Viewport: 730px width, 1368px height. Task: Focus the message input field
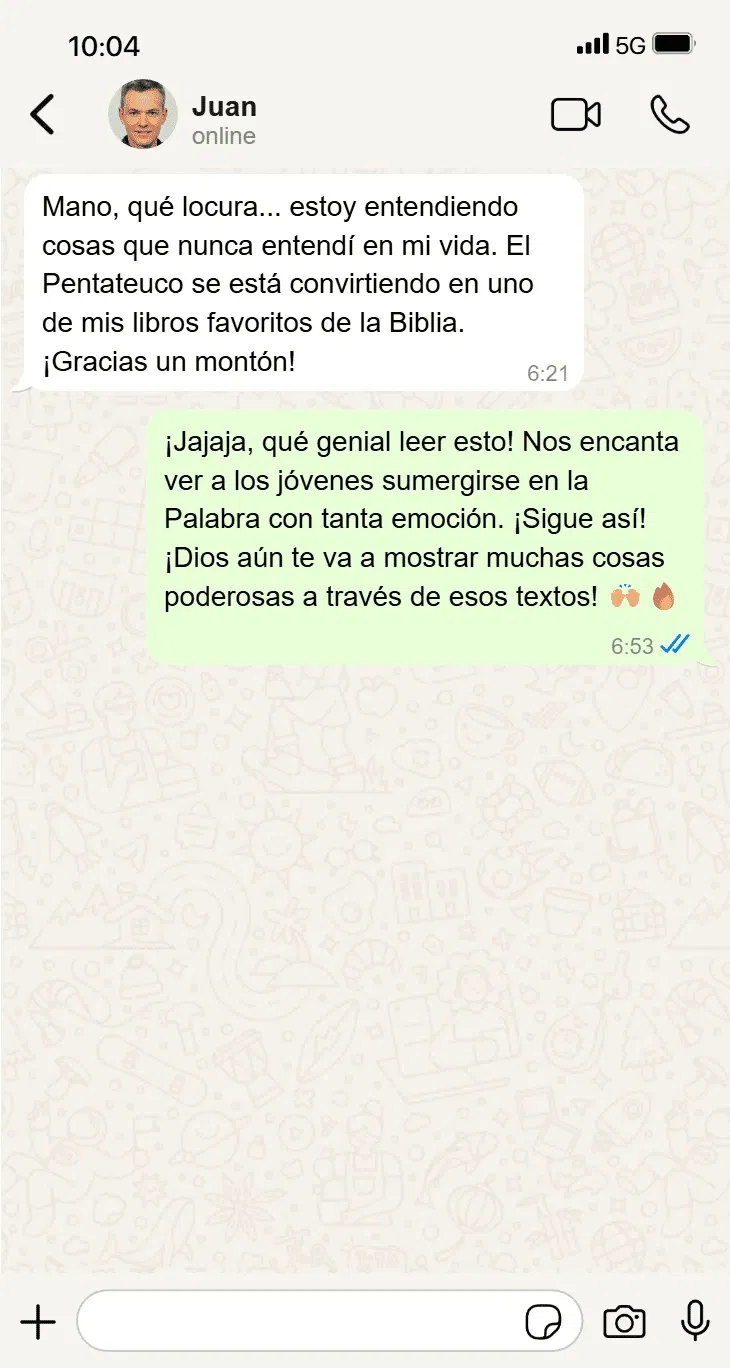click(x=300, y=1322)
